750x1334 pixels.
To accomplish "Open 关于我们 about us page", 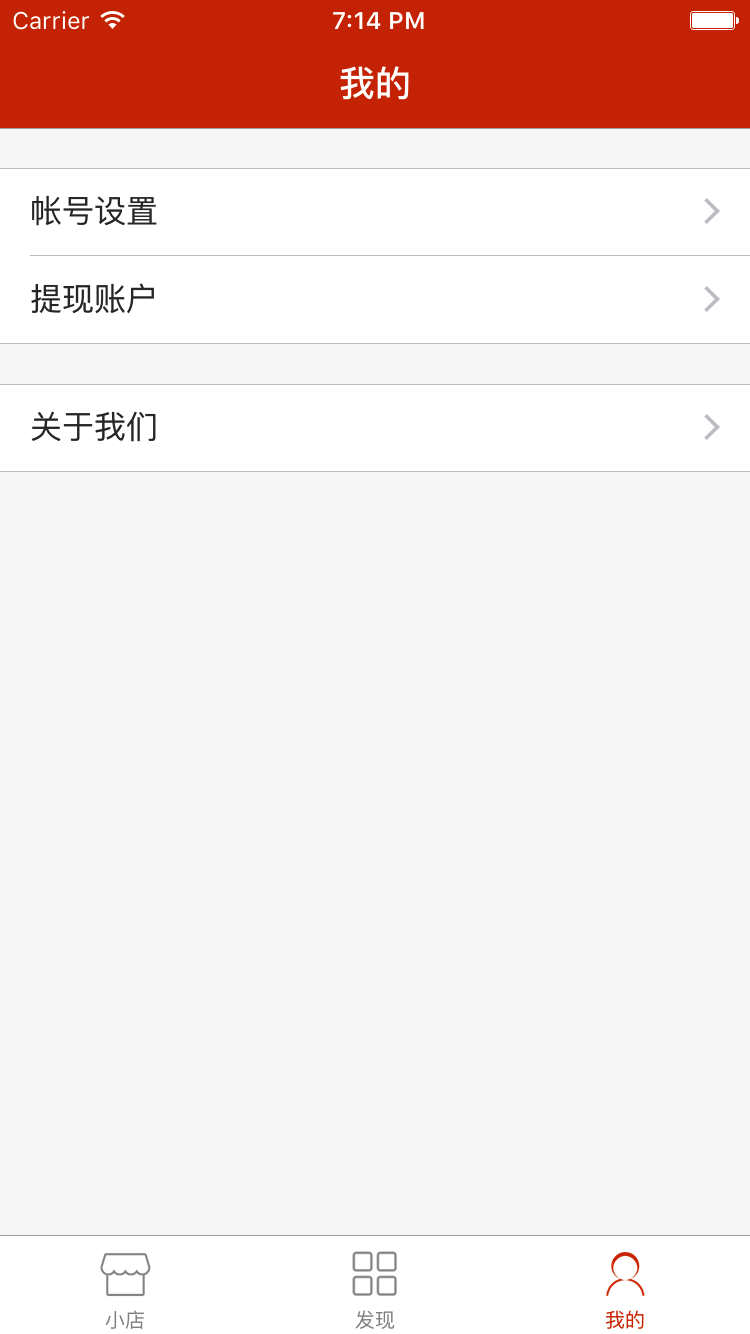I will pos(375,427).
